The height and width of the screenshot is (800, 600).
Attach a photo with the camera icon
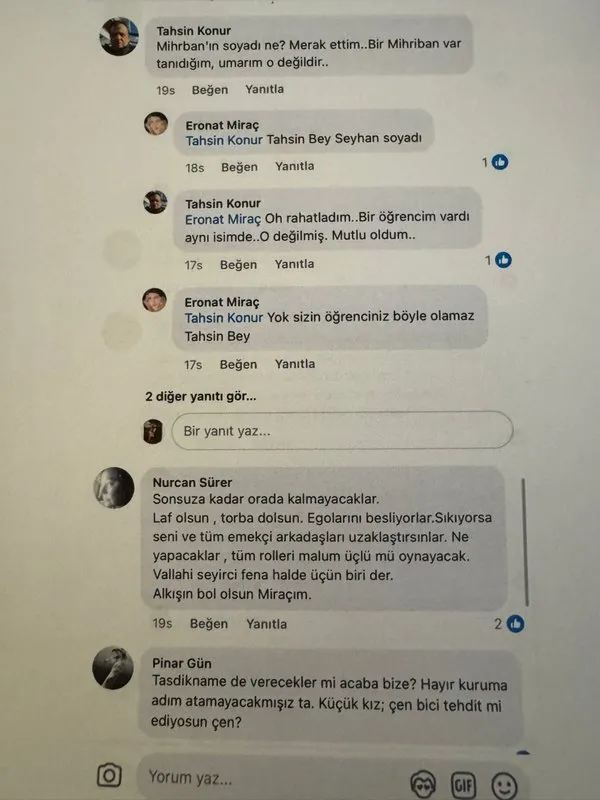pyautogui.click(x=110, y=775)
